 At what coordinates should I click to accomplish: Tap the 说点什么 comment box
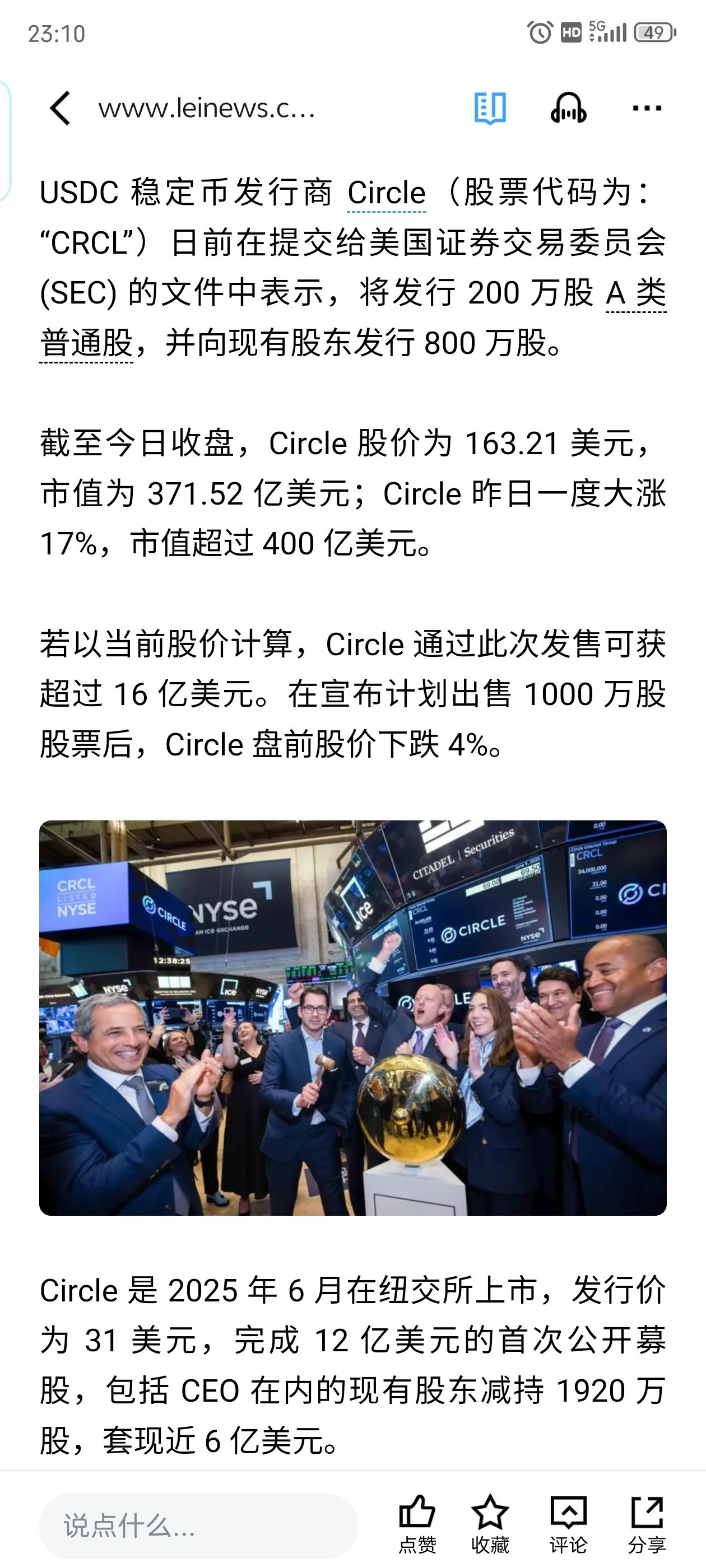pyautogui.click(x=198, y=1525)
